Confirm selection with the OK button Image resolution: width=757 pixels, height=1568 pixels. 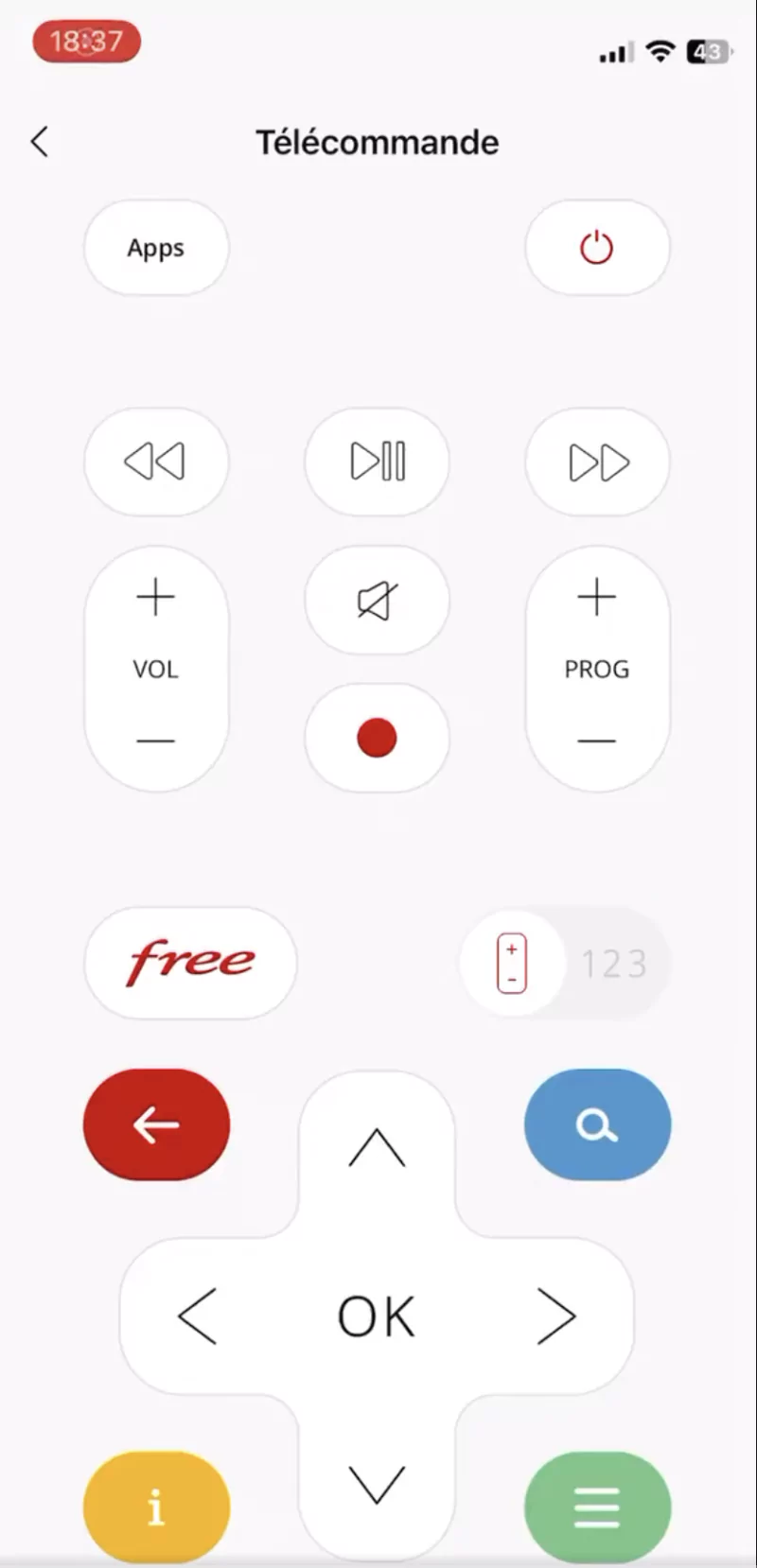377,1315
